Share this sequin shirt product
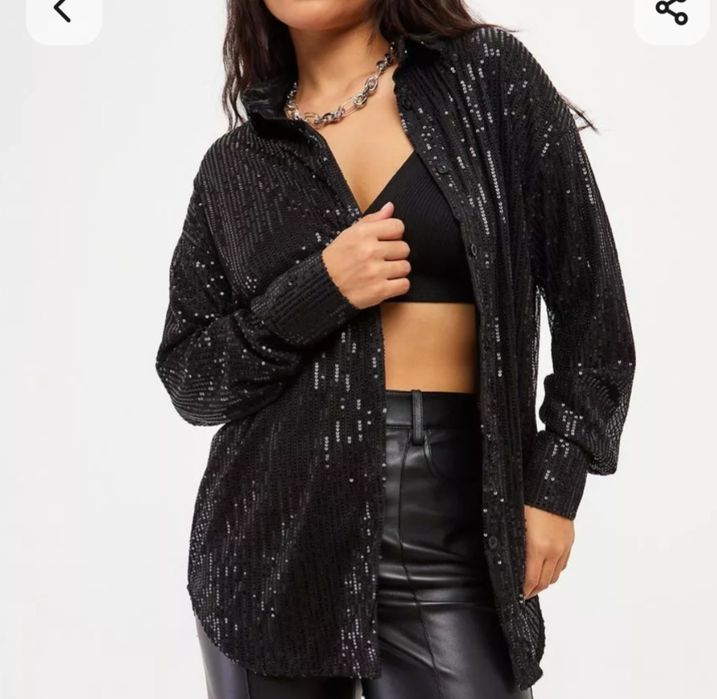 coord(671,12)
